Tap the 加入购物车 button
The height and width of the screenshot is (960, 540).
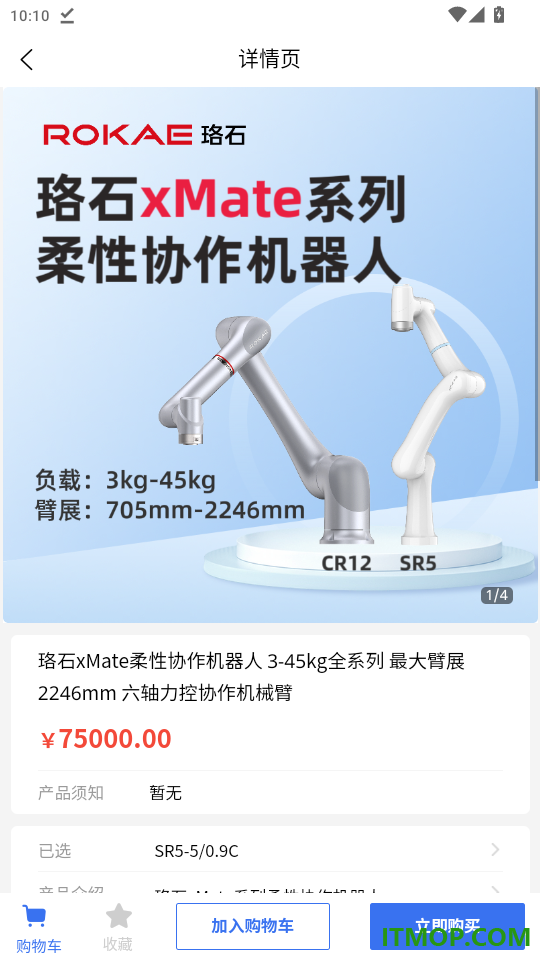253,926
